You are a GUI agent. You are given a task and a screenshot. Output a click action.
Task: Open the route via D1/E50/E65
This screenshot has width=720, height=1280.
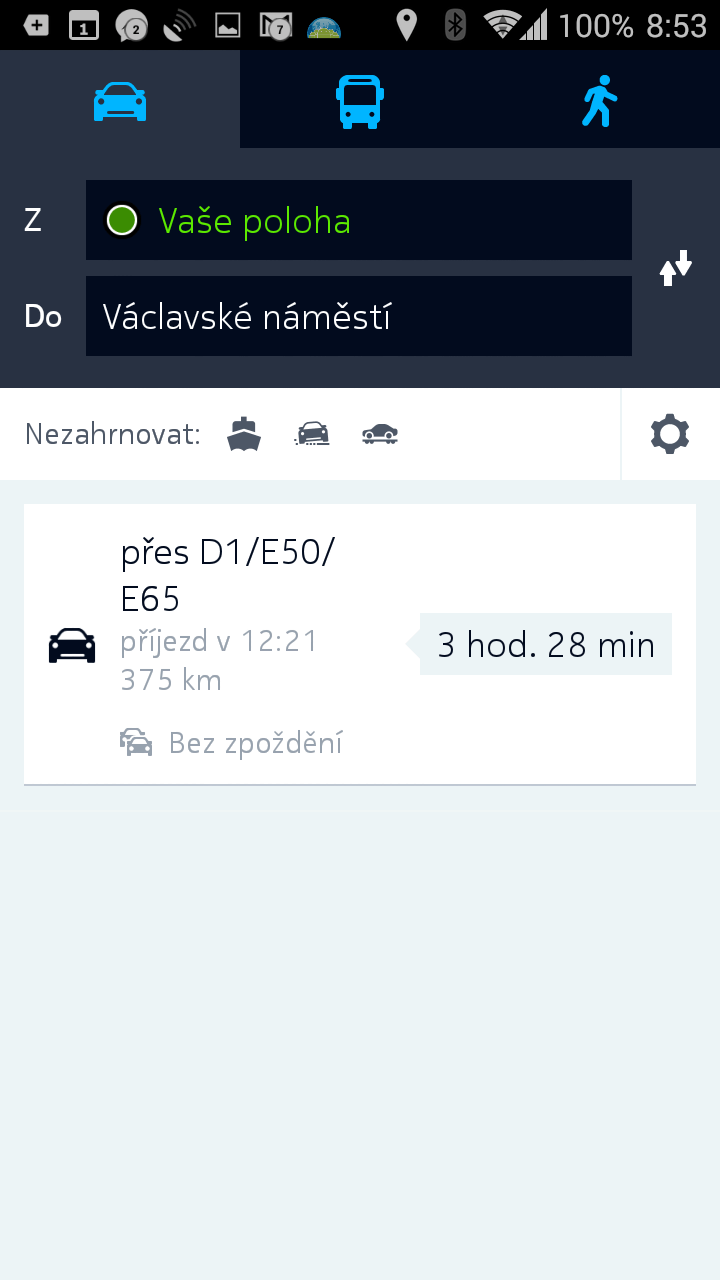[360, 645]
